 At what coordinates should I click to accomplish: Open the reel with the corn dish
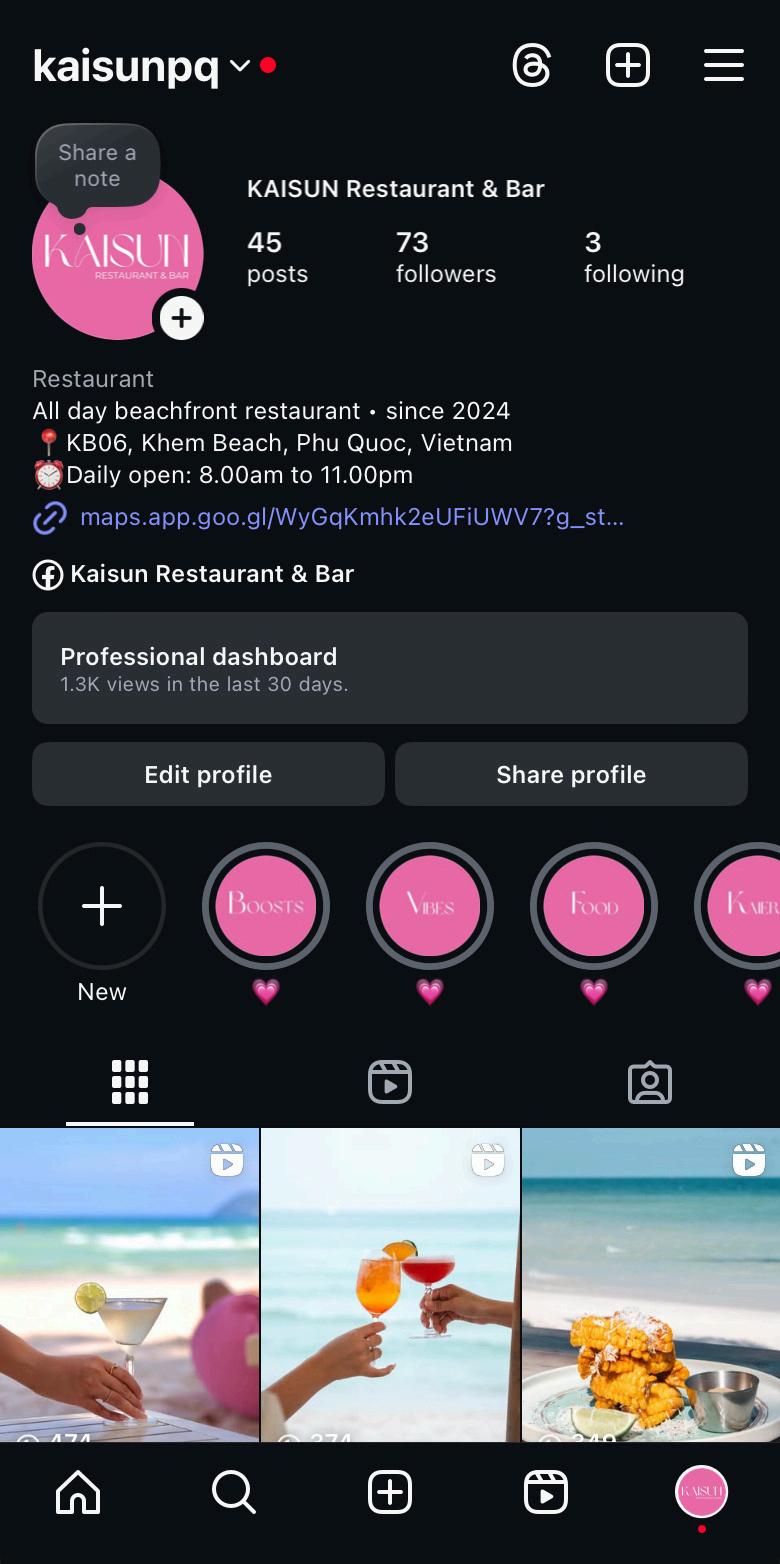(x=650, y=1285)
